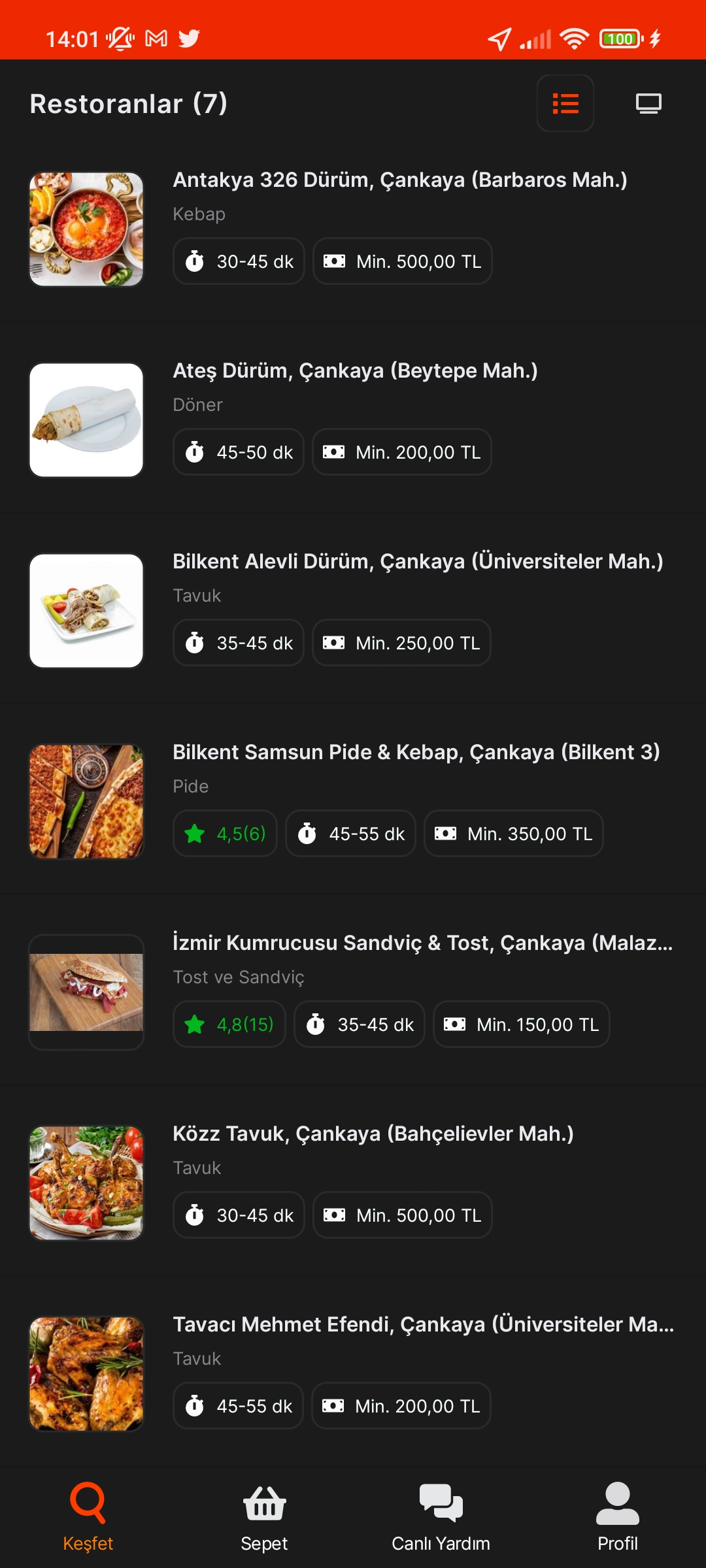The width and height of the screenshot is (706, 1568).
Task: Open Közz Tavuk restaurant page
Action: (373, 1134)
